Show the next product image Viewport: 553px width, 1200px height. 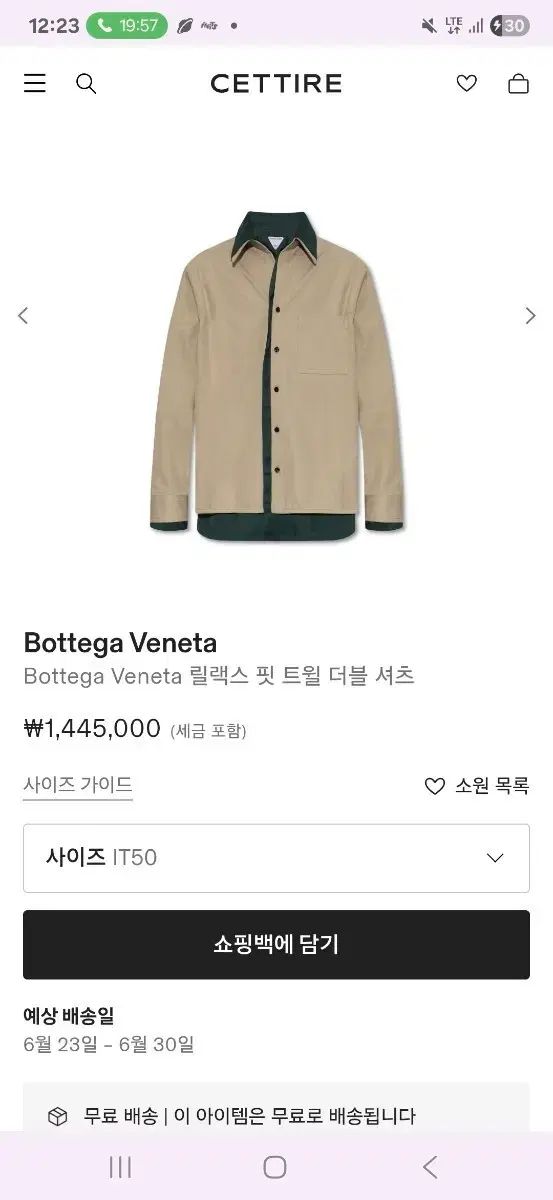[530, 316]
